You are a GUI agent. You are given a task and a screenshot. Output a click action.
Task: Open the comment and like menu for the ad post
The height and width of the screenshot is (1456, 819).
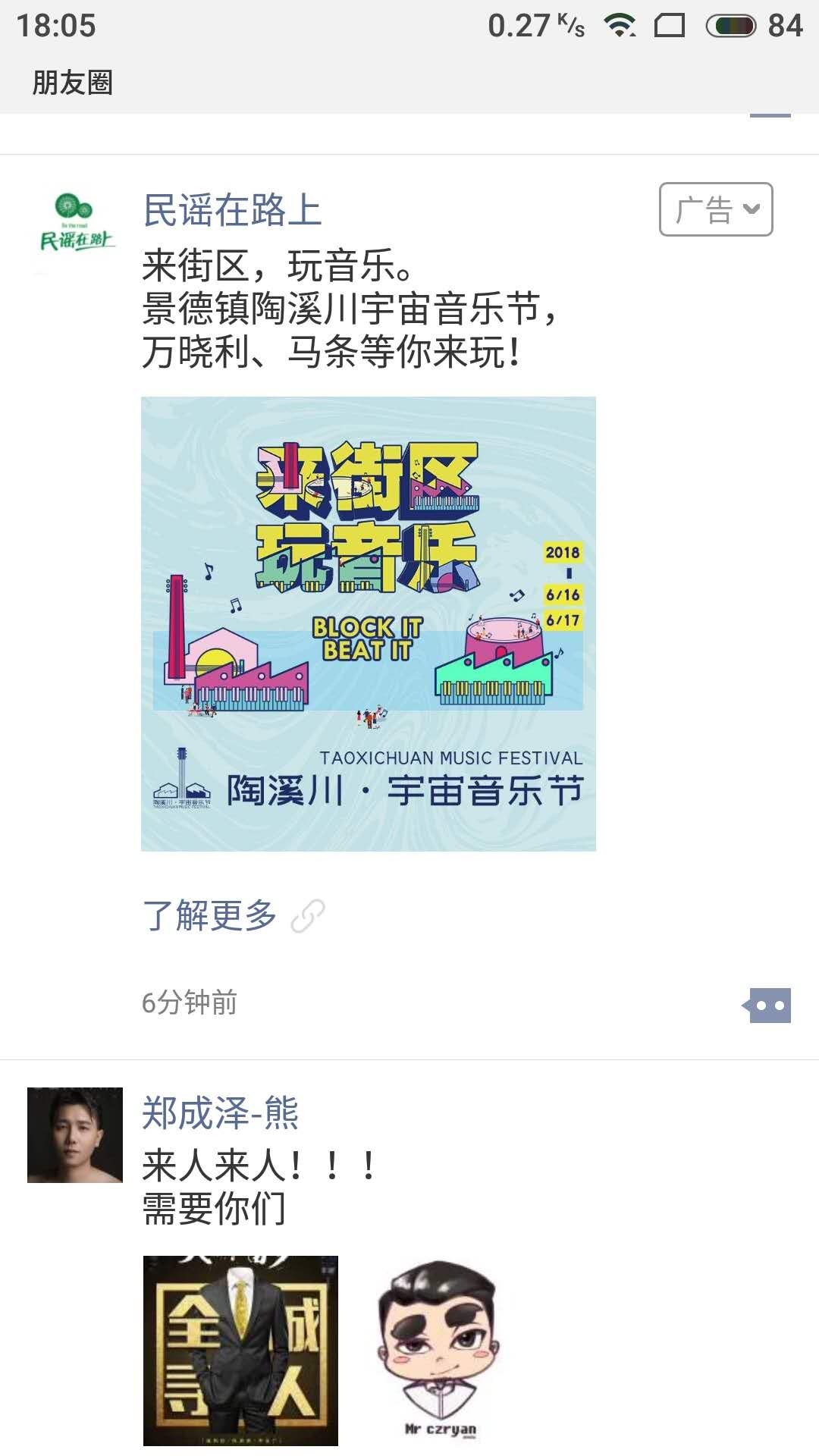[x=769, y=1005]
